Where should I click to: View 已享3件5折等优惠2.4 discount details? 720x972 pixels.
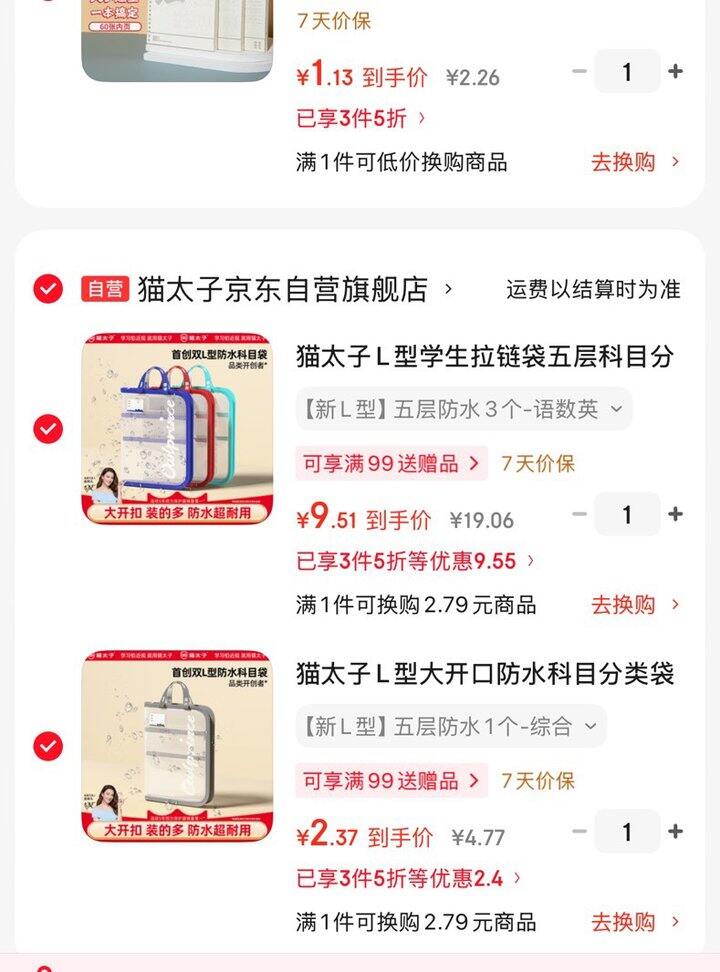point(409,879)
